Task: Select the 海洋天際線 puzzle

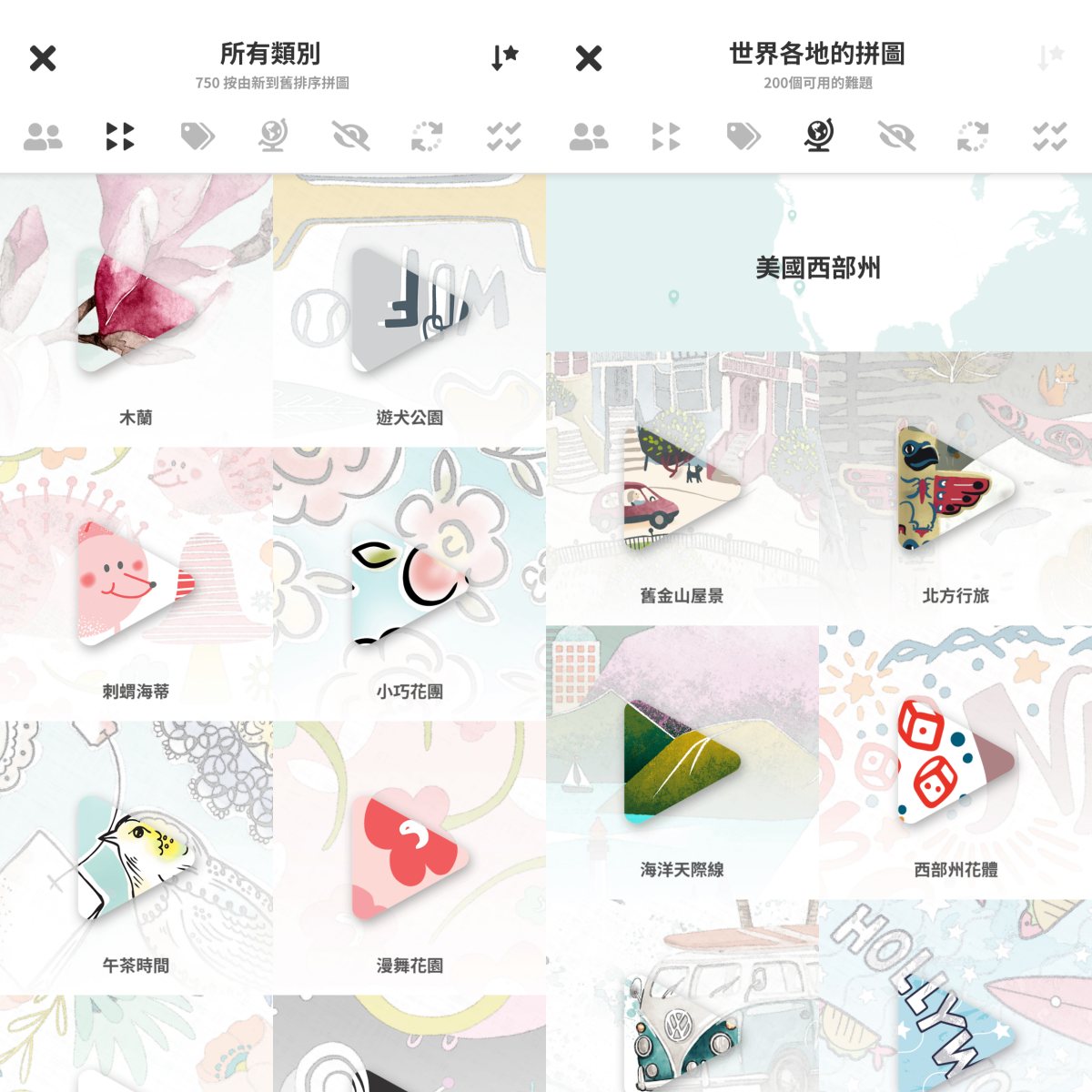Action: click(682, 761)
